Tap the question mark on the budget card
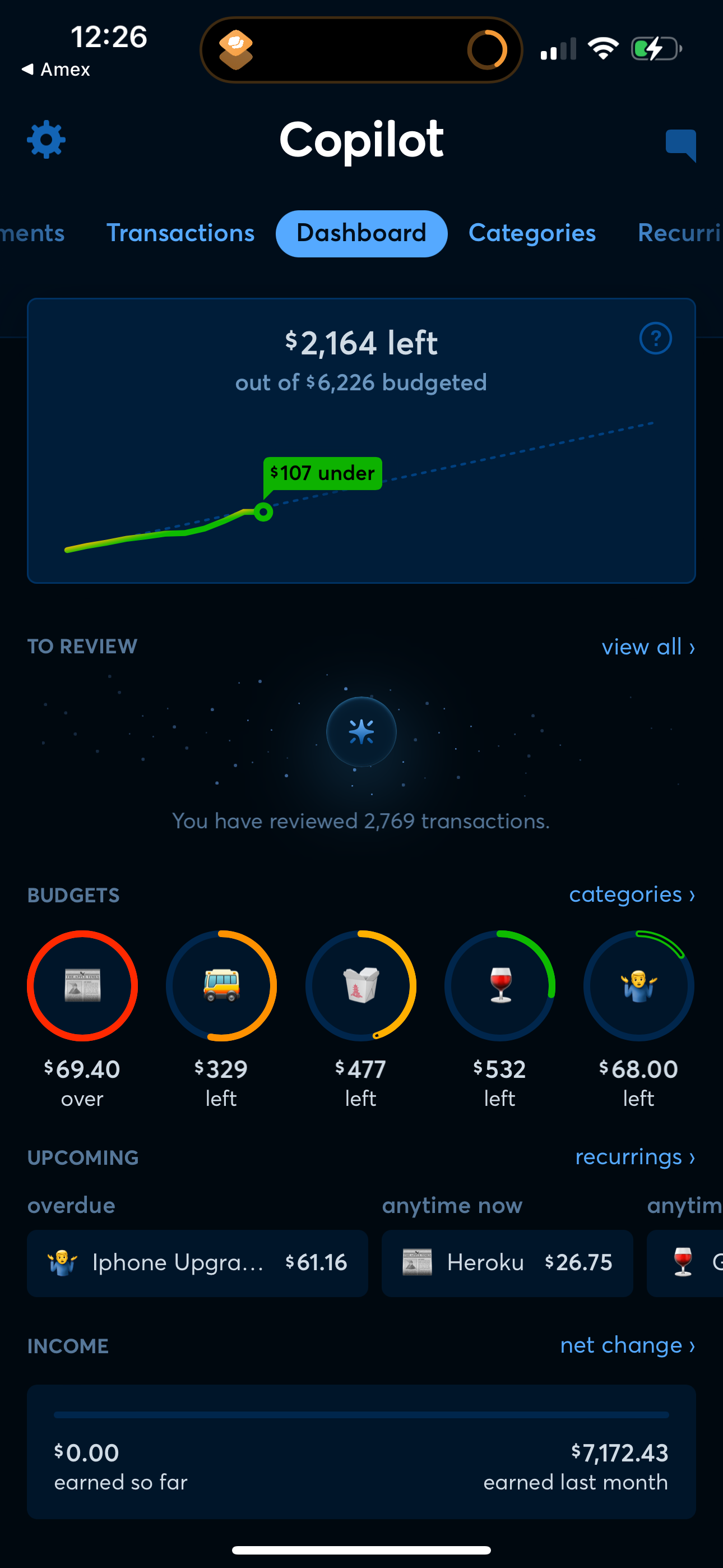 [x=655, y=339]
